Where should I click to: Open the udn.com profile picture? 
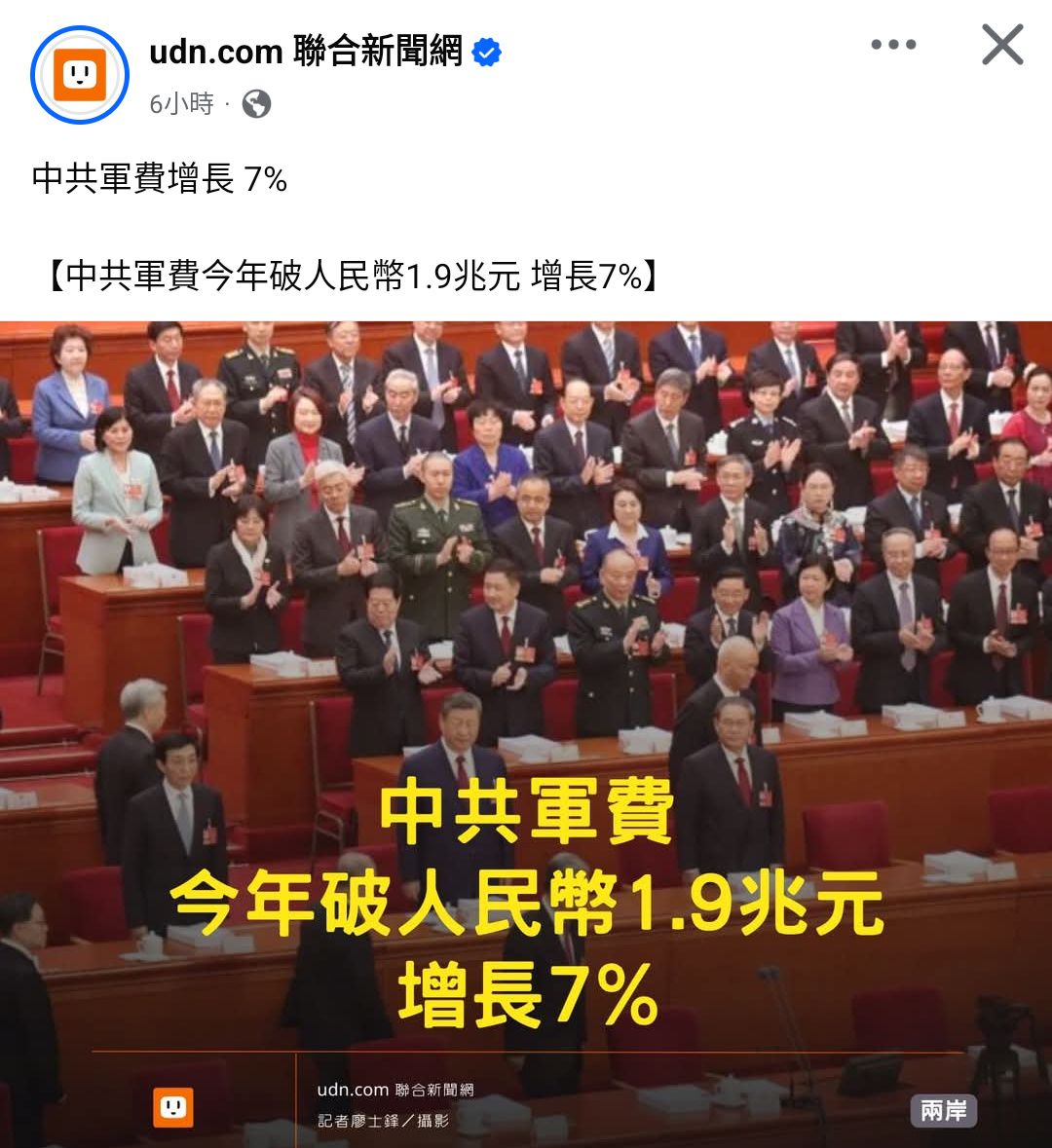(80, 75)
